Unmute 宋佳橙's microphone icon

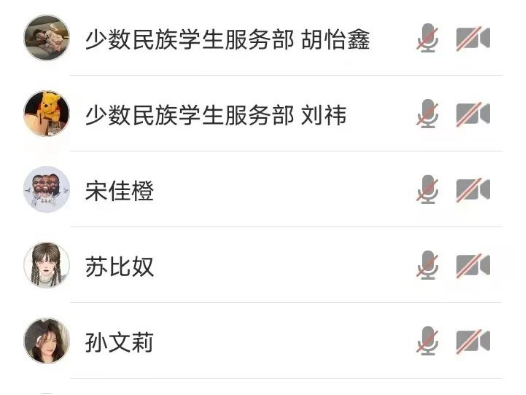point(427,190)
